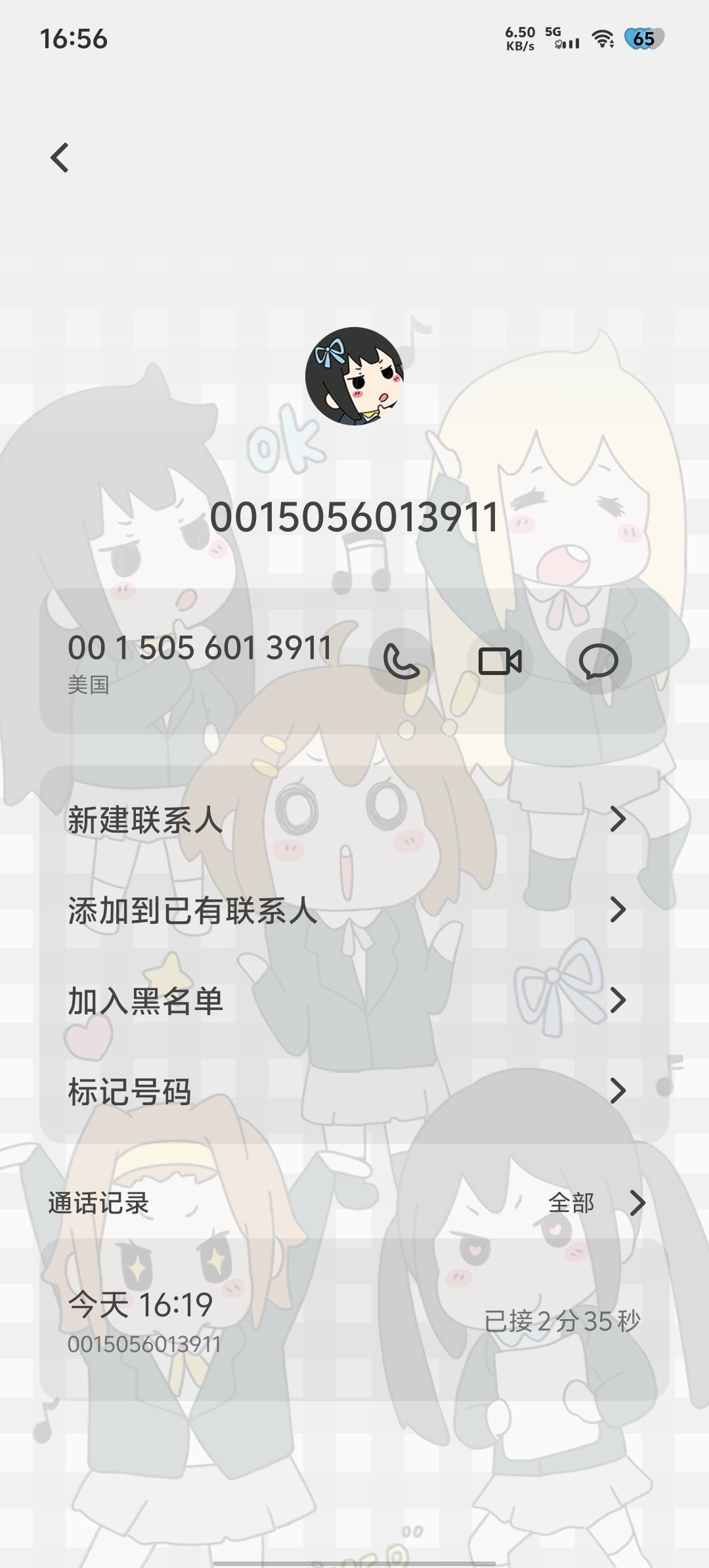Select 添加到已有联系人

(354, 910)
